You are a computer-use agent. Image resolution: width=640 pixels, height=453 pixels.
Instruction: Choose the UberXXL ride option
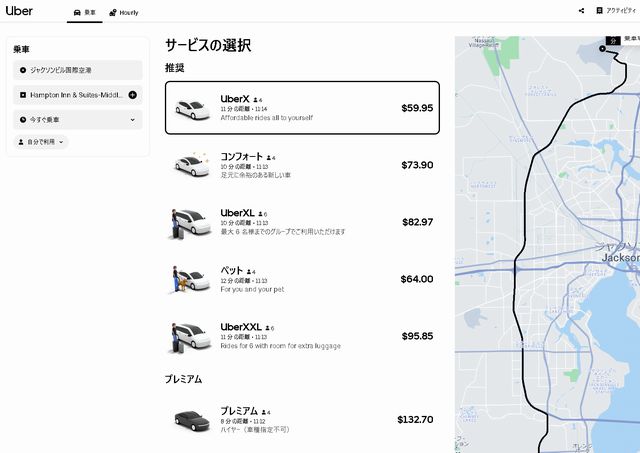[x=302, y=336]
